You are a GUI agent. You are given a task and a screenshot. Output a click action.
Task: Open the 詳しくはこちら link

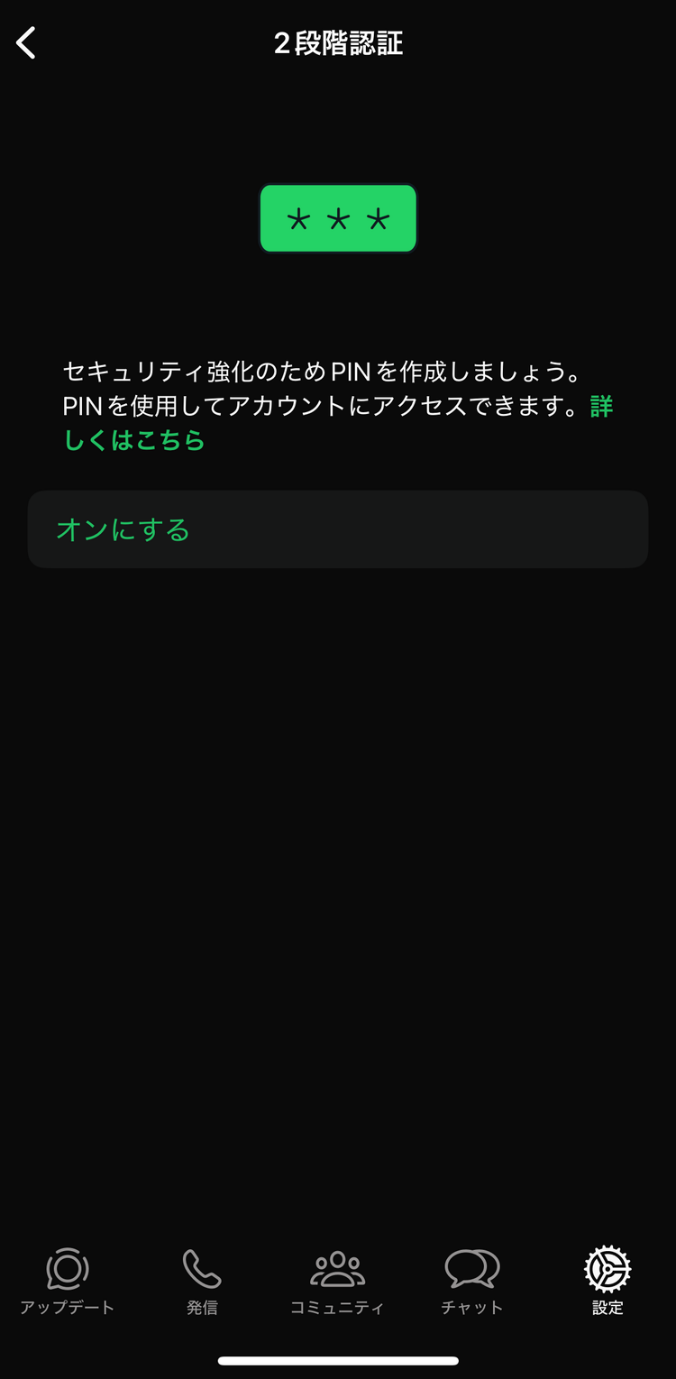pyautogui.click(x=134, y=440)
